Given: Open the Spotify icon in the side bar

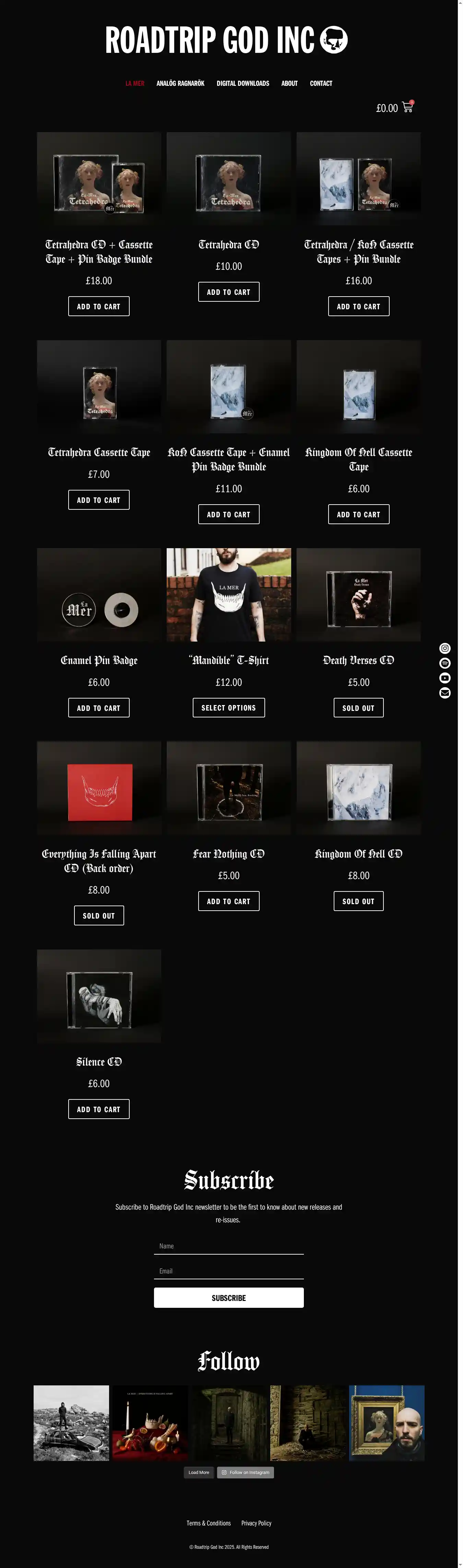Looking at the screenshot, I should (x=445, y=663).
